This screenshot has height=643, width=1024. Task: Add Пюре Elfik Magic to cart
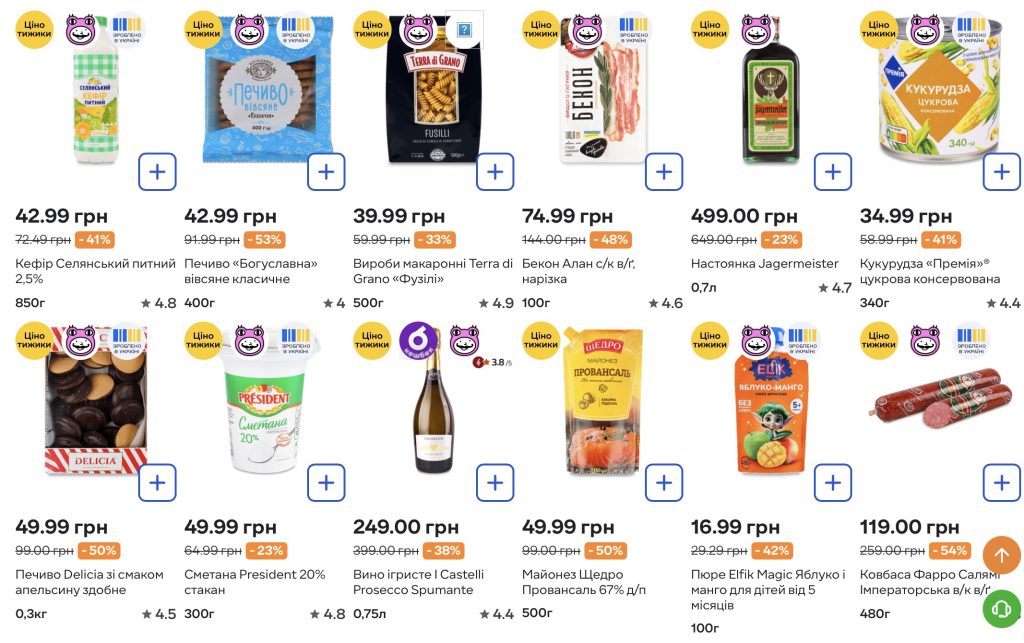point(833,483)
